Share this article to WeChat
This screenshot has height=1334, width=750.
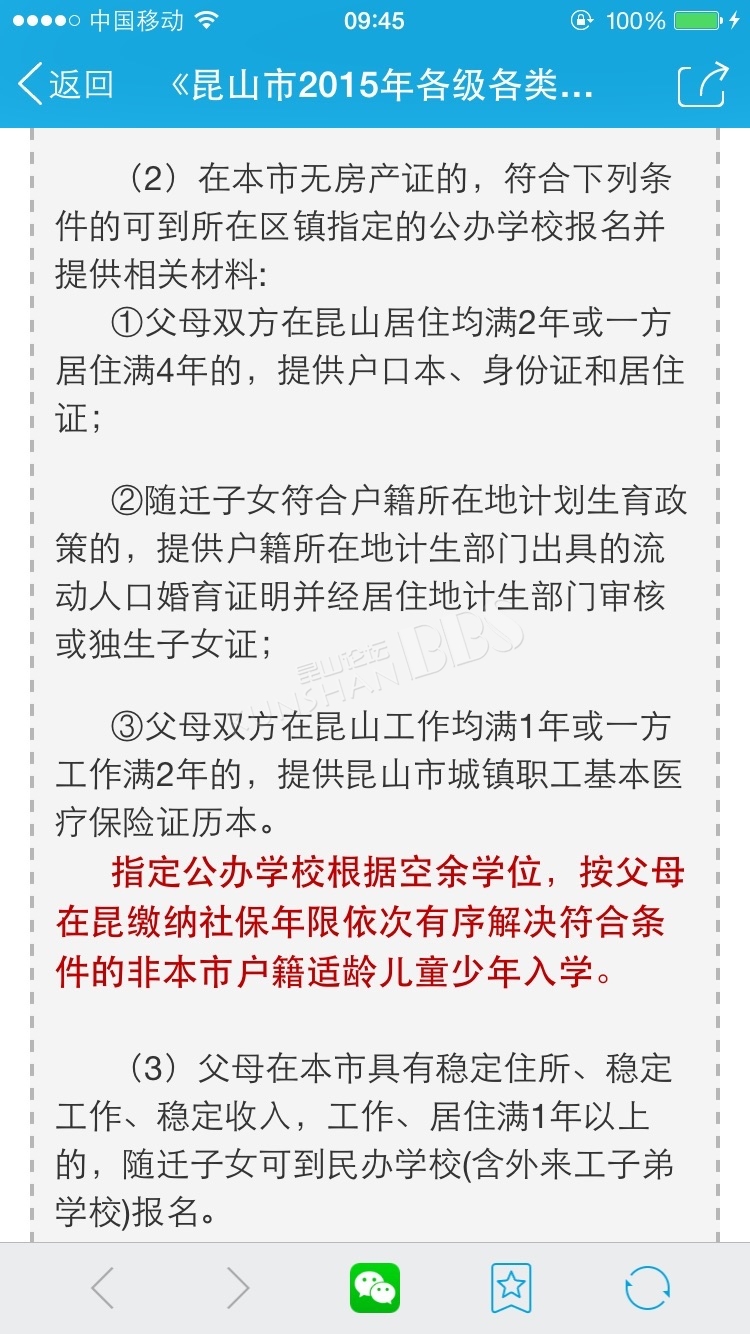tap(375, 1288)
